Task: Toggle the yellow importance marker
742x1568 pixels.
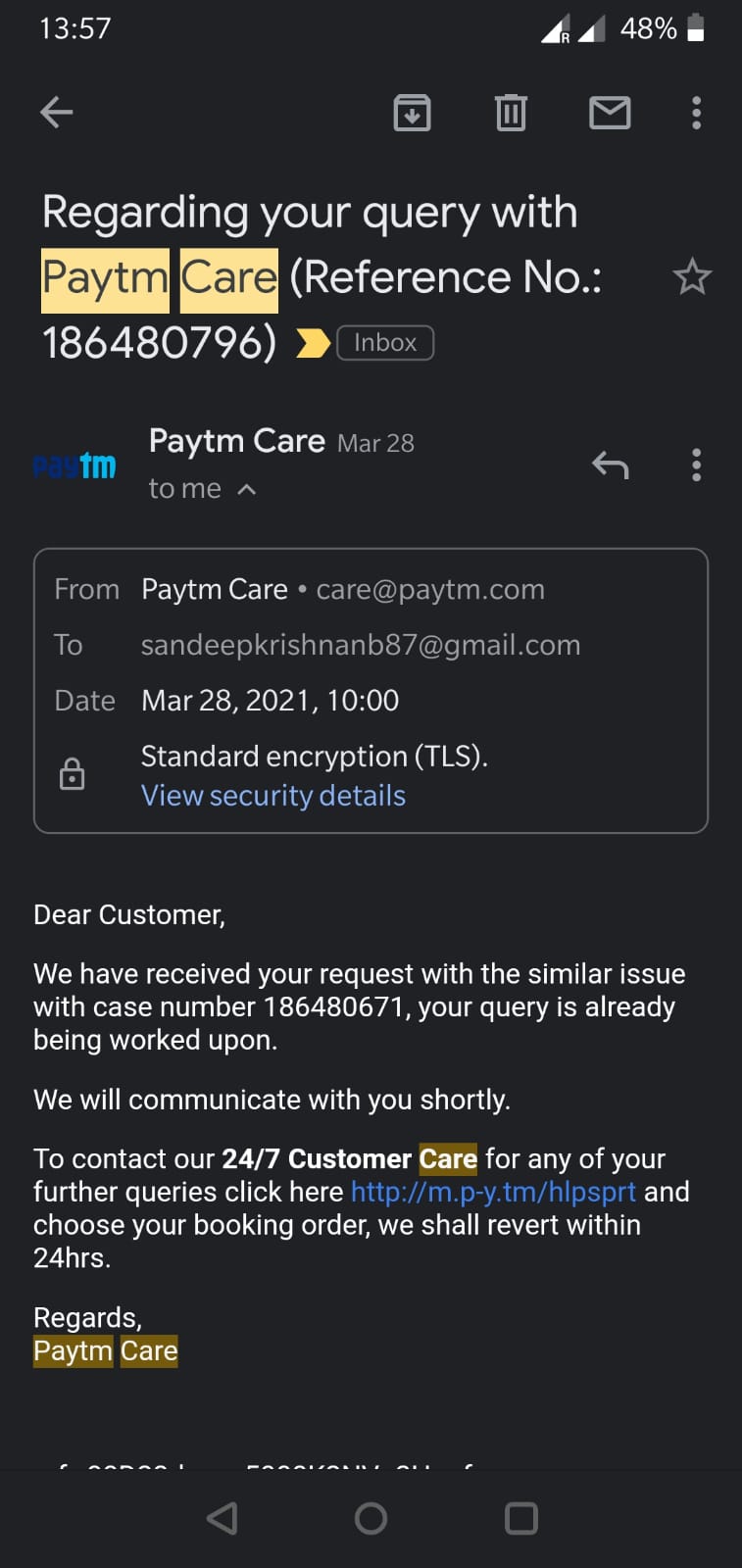Action: pyautogui.click(x=313, y=343)
